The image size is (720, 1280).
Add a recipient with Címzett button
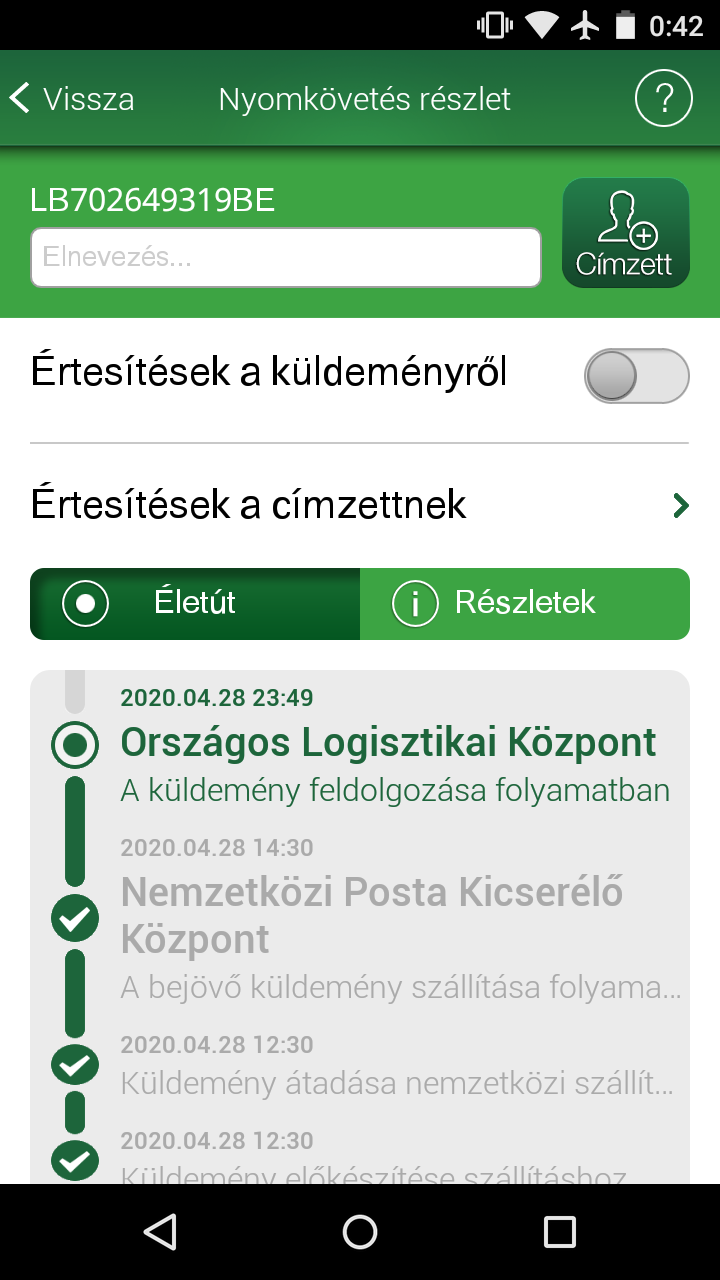click(x=626, y=233)
